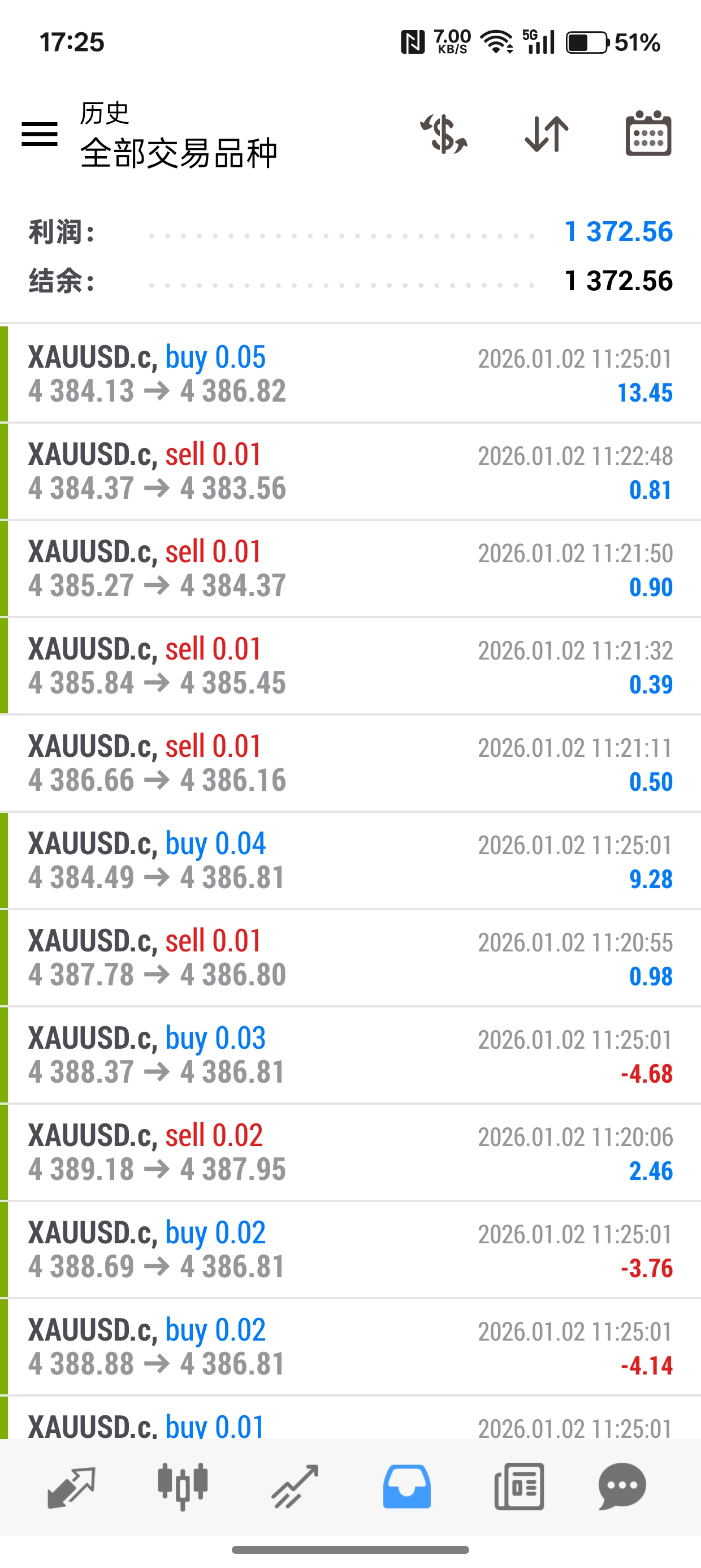This screenshot has width=701, height=1568.
Task: Expand the sell 0.01 trade closed 11:22:48
Action: pos(350,471)
